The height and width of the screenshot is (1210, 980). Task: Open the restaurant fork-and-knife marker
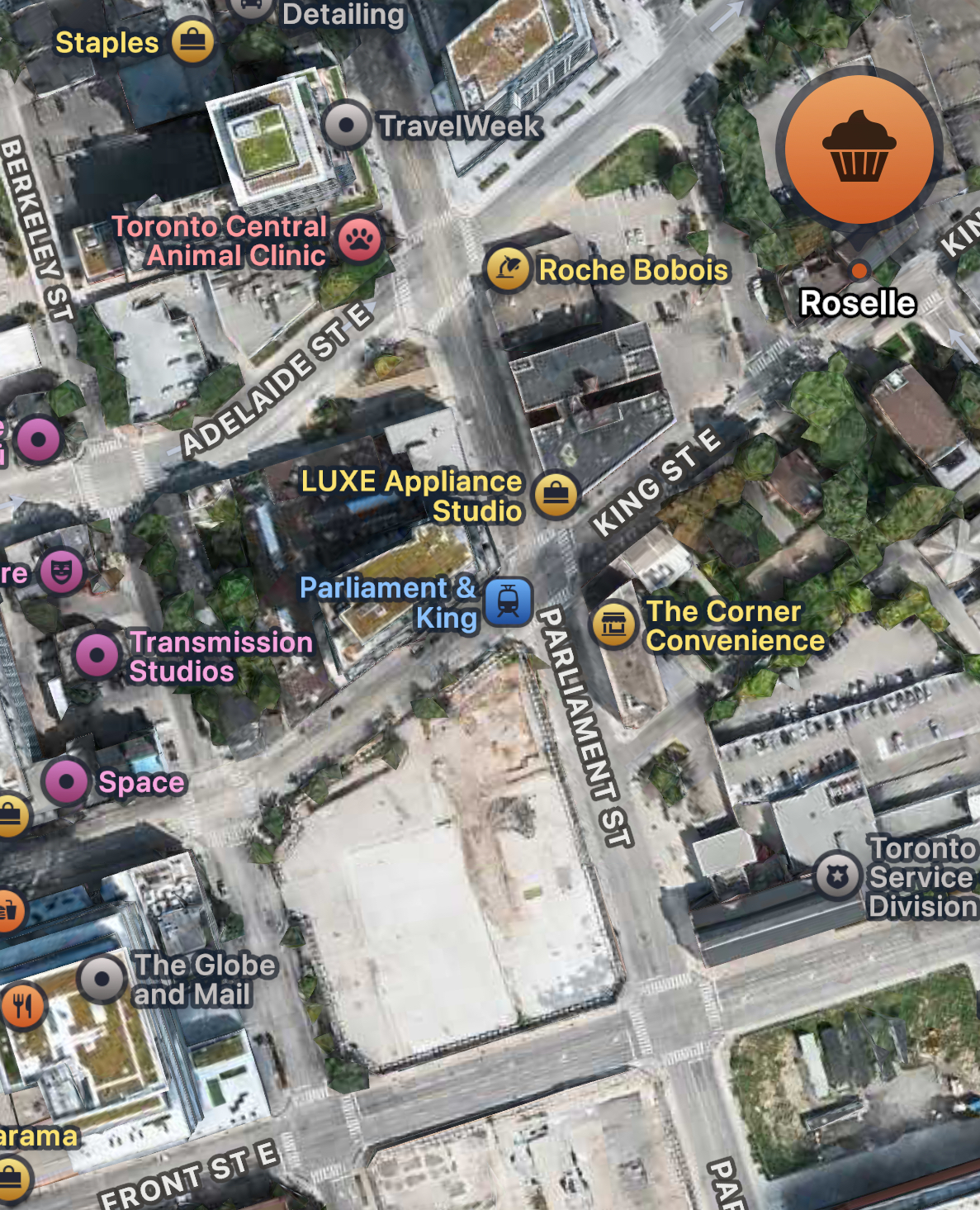22,1005
